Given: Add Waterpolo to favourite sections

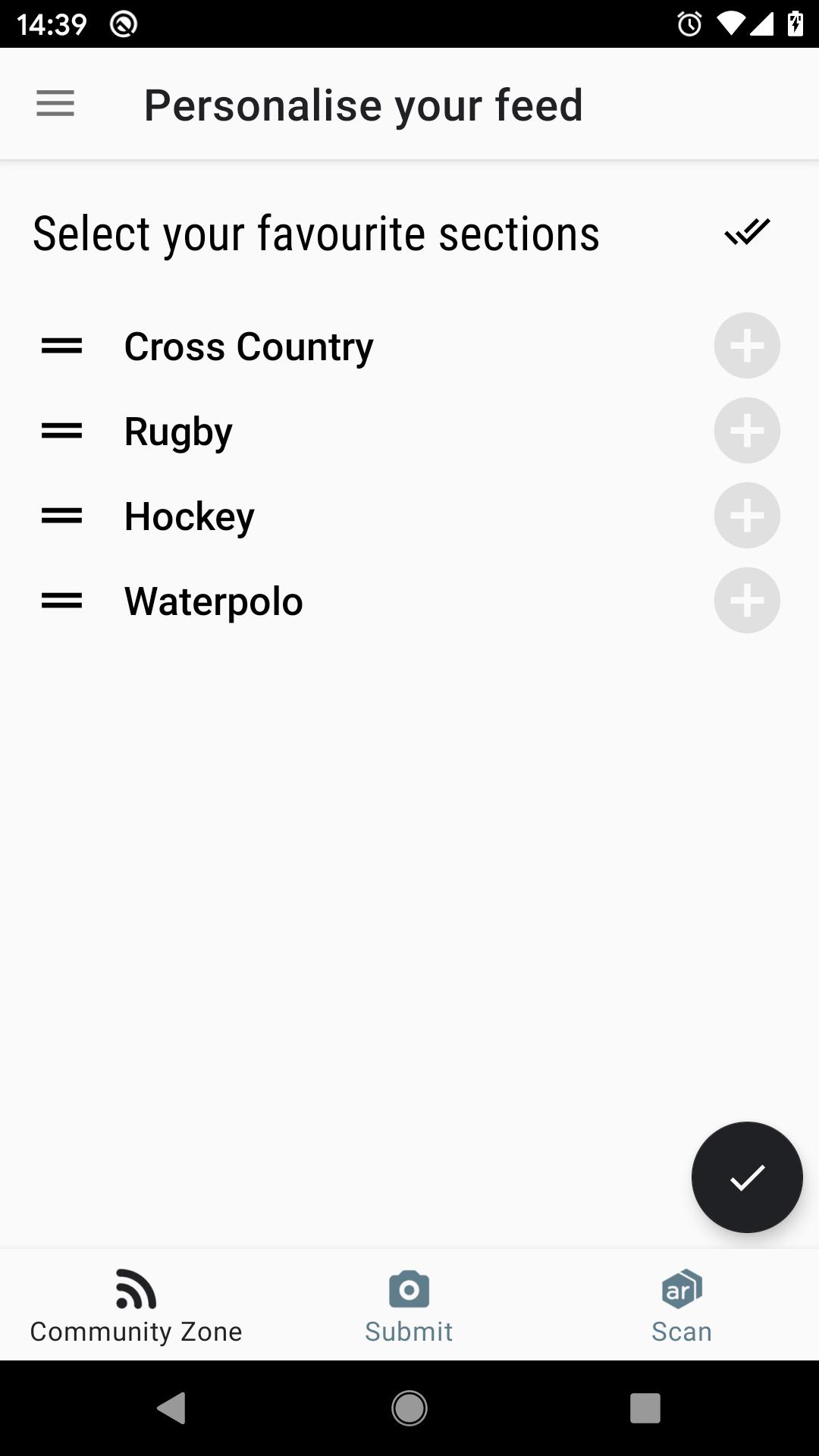Looking at the screenshot, I should point(747,601).
